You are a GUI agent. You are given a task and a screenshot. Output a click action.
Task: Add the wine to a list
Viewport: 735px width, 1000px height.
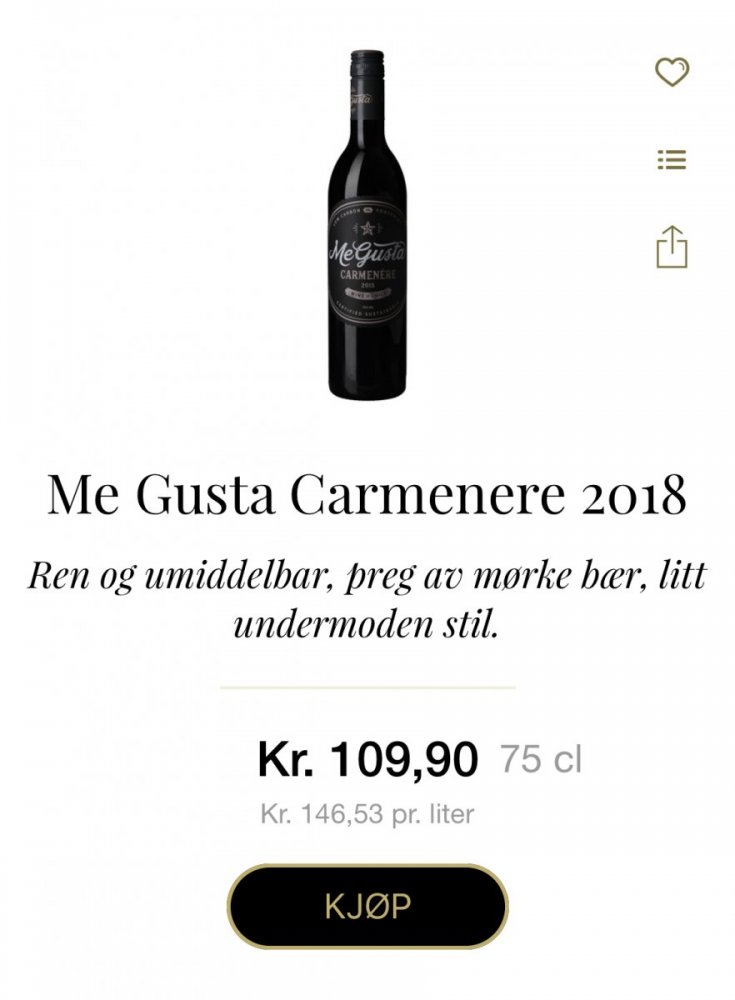pyautogui.click(x=672, y=159)
